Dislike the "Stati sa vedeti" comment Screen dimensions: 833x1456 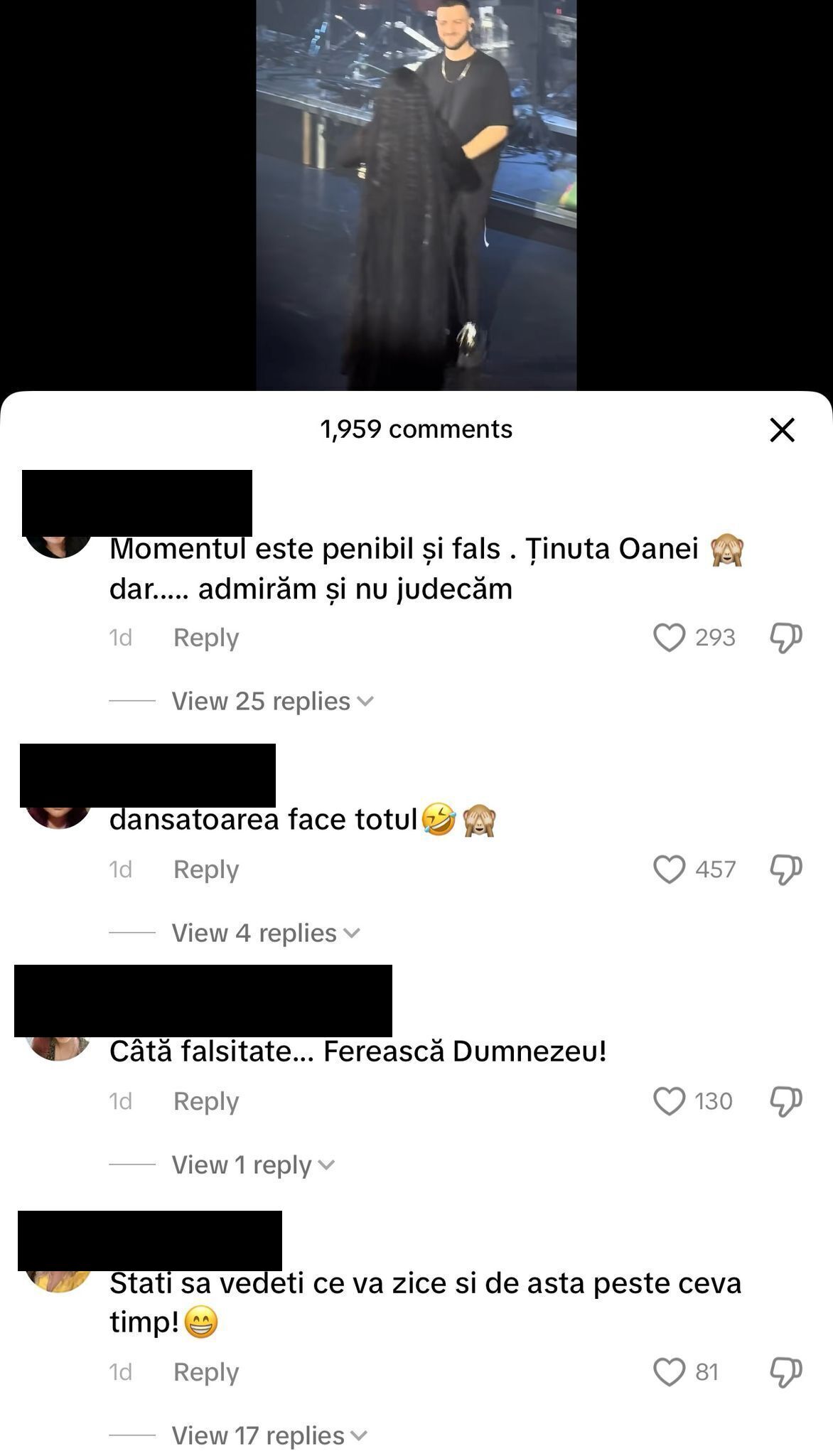(786, 1372)
